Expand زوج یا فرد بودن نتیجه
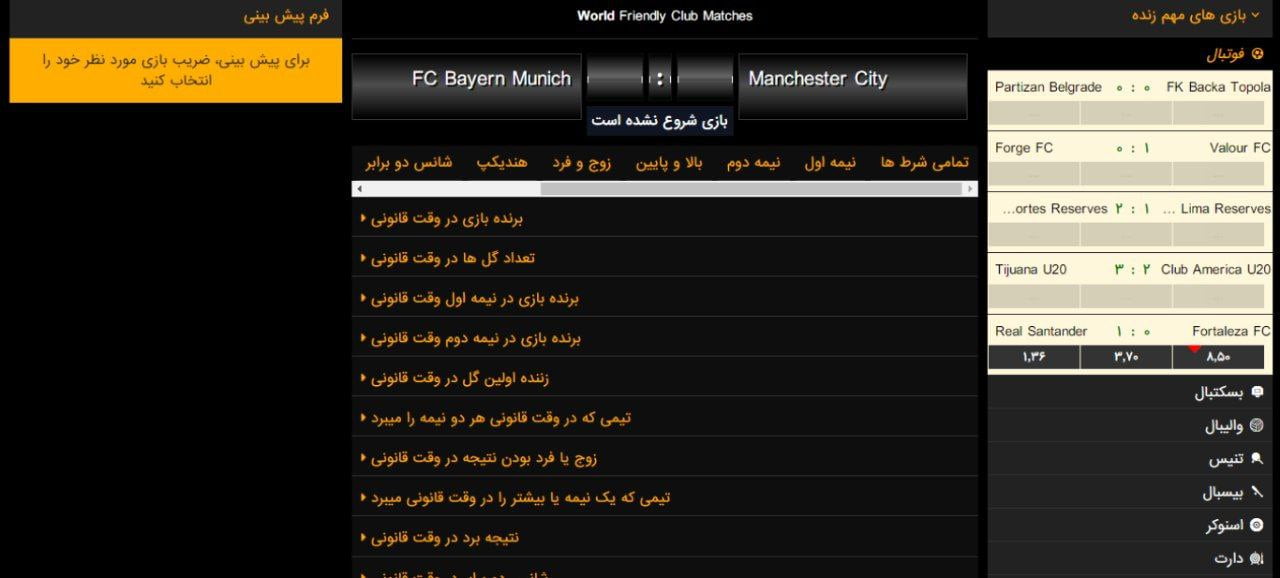 484,458
